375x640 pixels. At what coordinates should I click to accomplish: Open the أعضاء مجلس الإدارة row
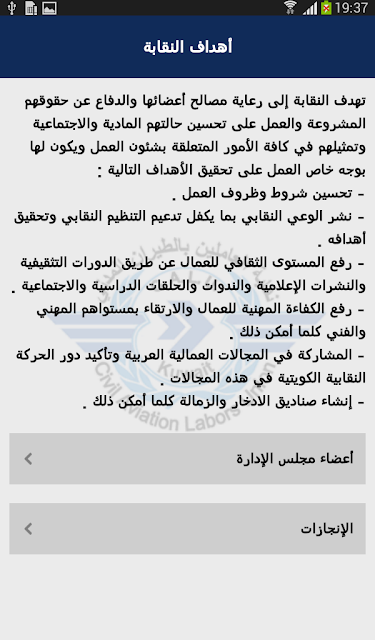[187, 459]
